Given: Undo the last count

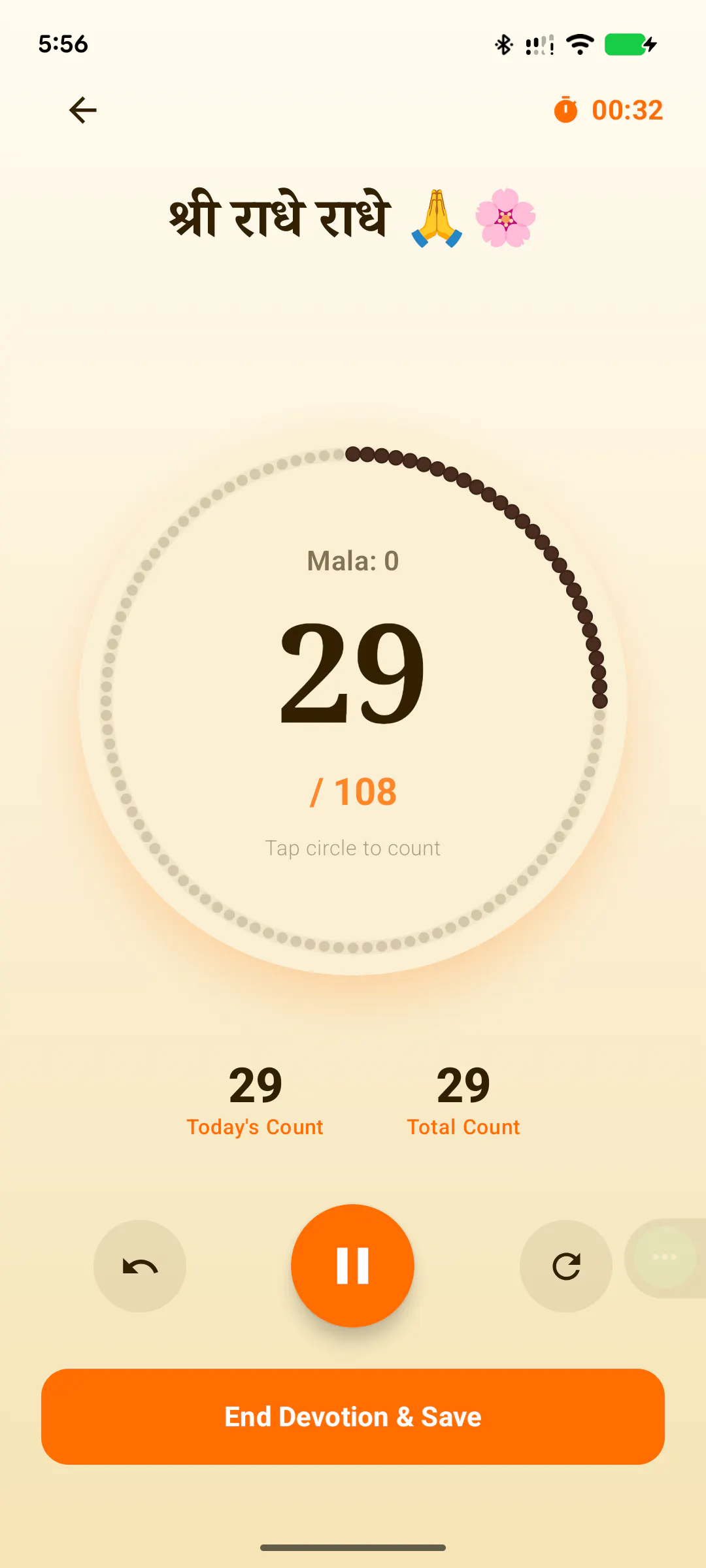Looking at the screenshot, I should pos(140,1266).
